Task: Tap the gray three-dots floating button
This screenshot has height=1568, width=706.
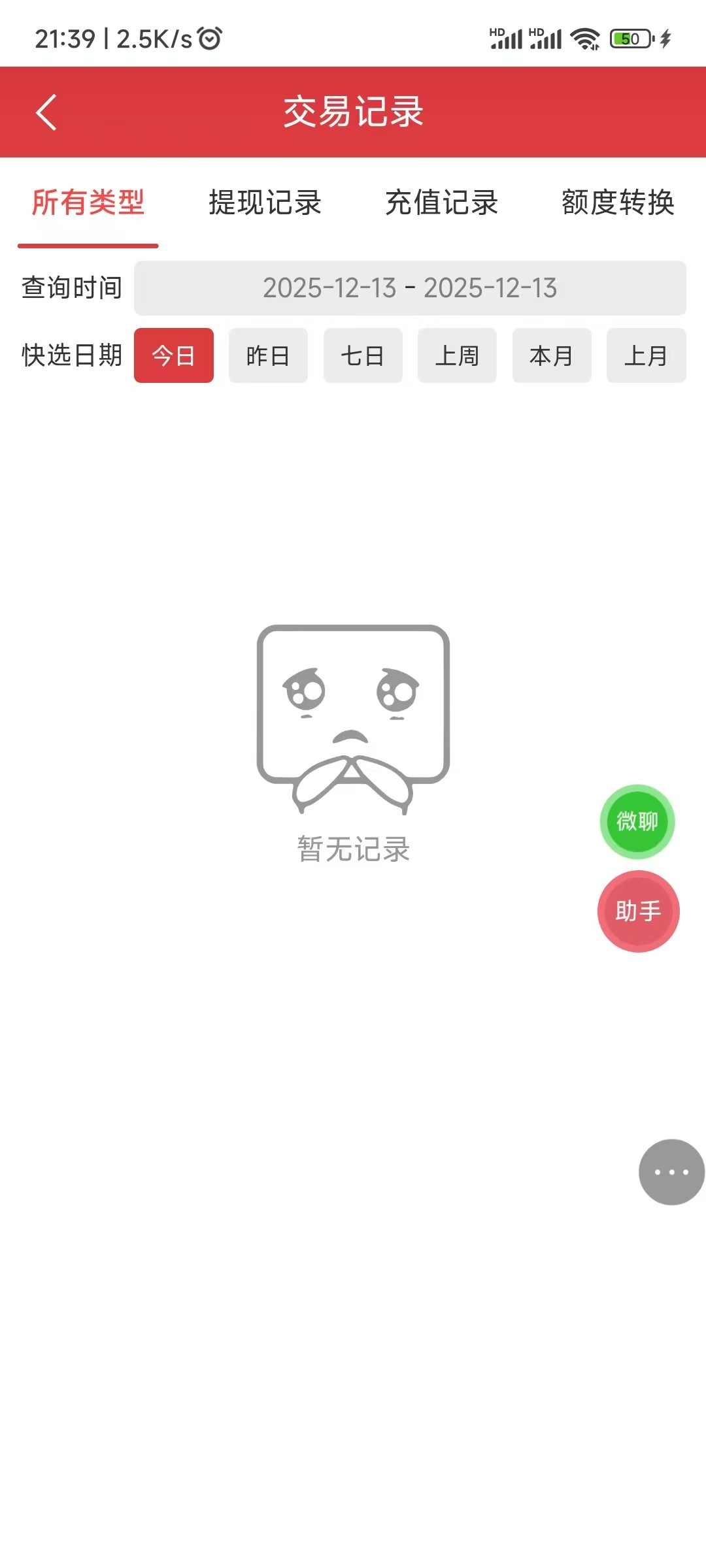Action: click(x=671, y=1171)
